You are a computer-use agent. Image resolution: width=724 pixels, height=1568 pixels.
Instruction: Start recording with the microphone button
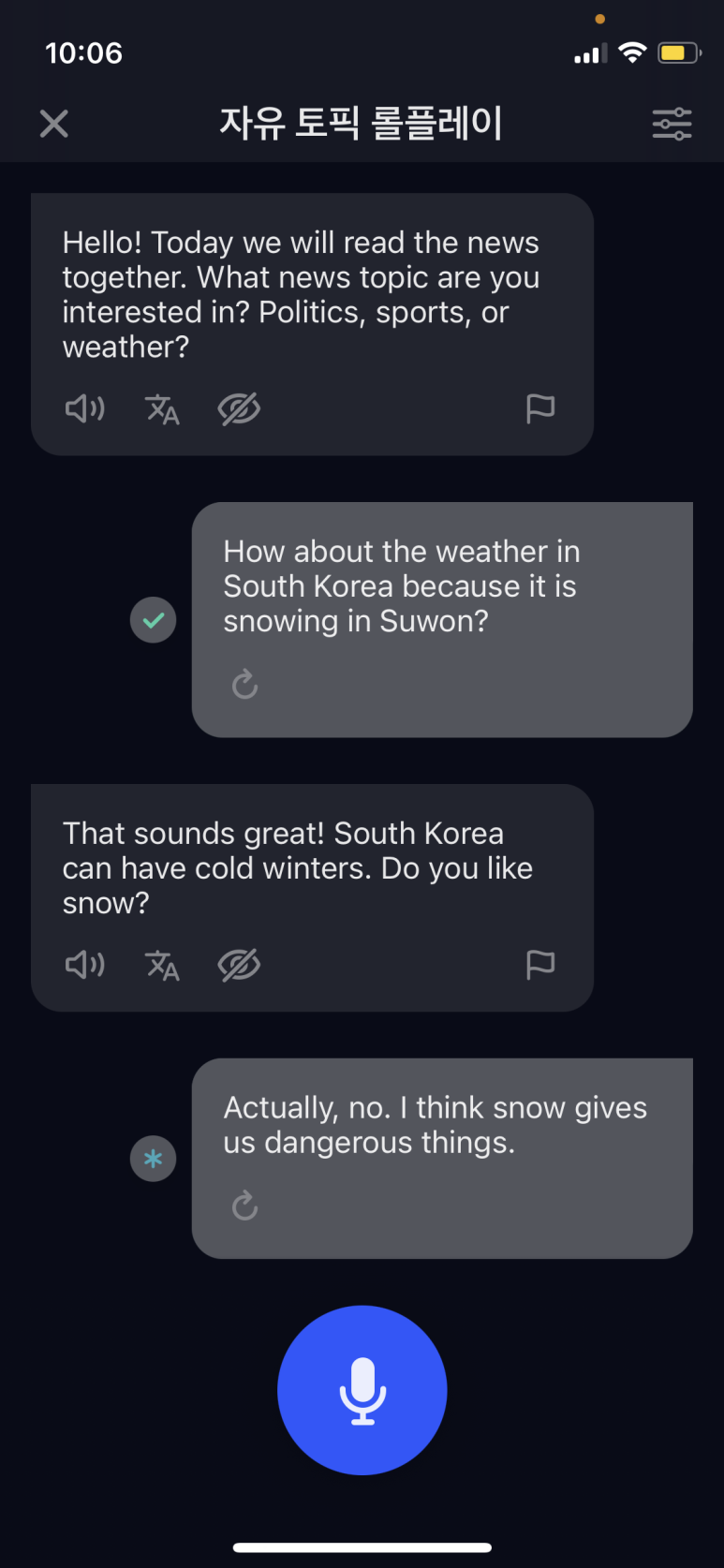click(362, 1390)
